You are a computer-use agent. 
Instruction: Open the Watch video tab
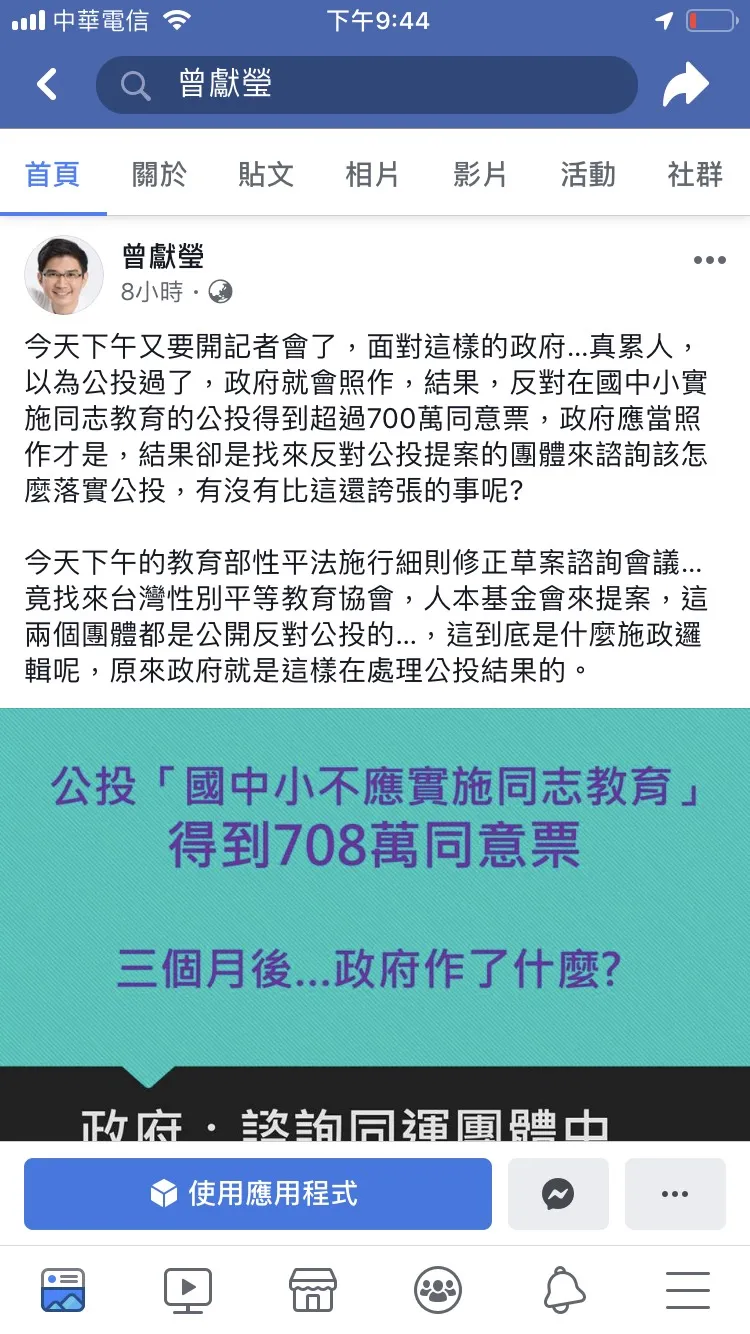(x=188, y=1290)
